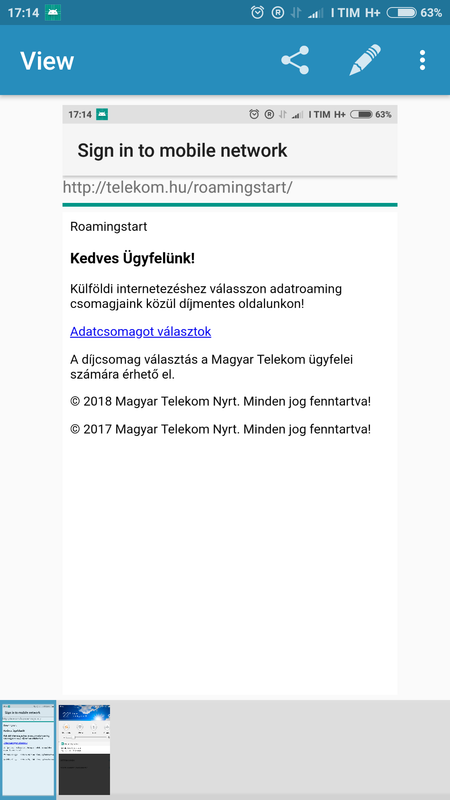Select the first thumbnail in the bottom strip

tap(28, 750)
